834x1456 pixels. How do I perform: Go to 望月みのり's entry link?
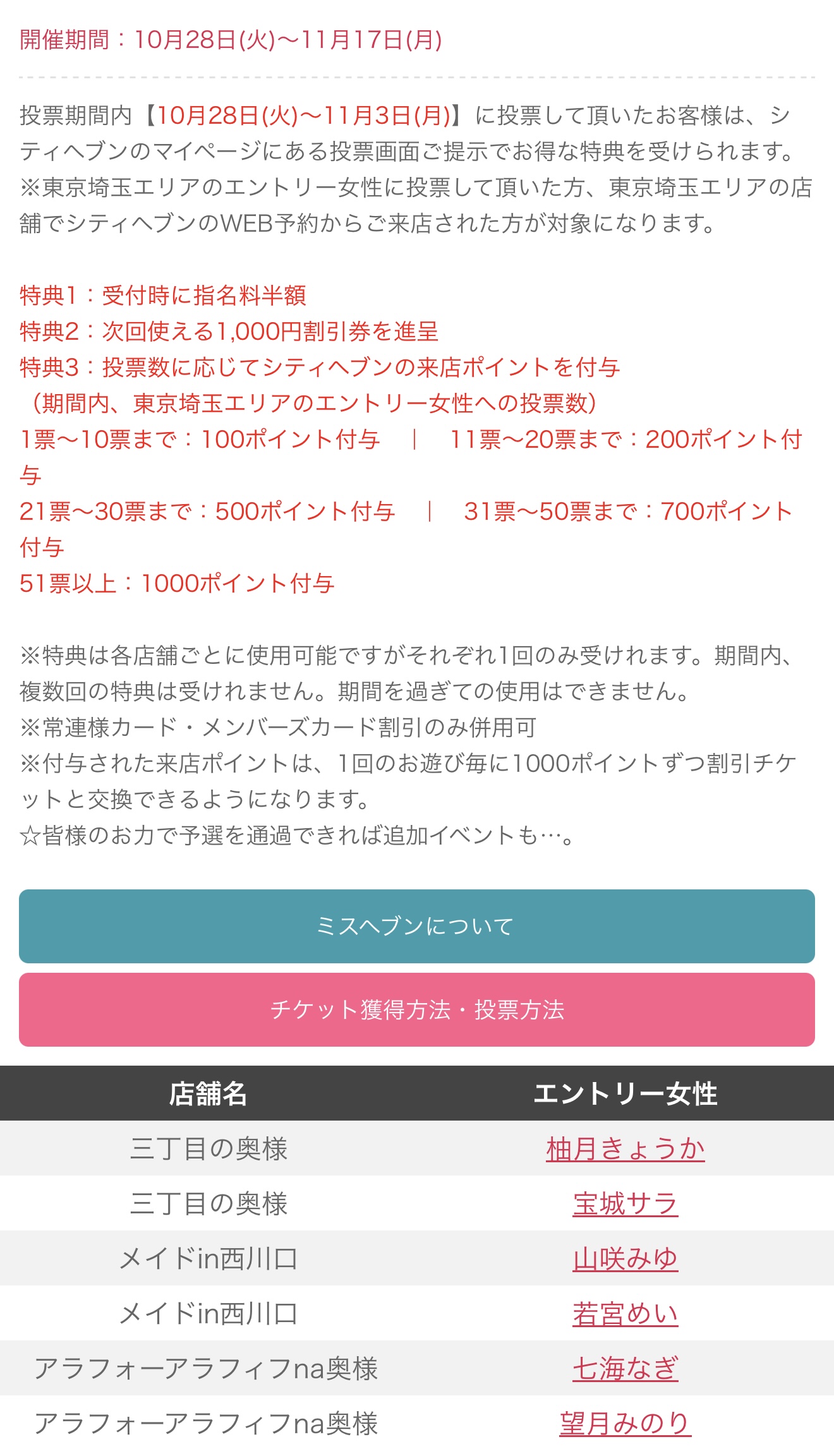(x=625, y=1424)
